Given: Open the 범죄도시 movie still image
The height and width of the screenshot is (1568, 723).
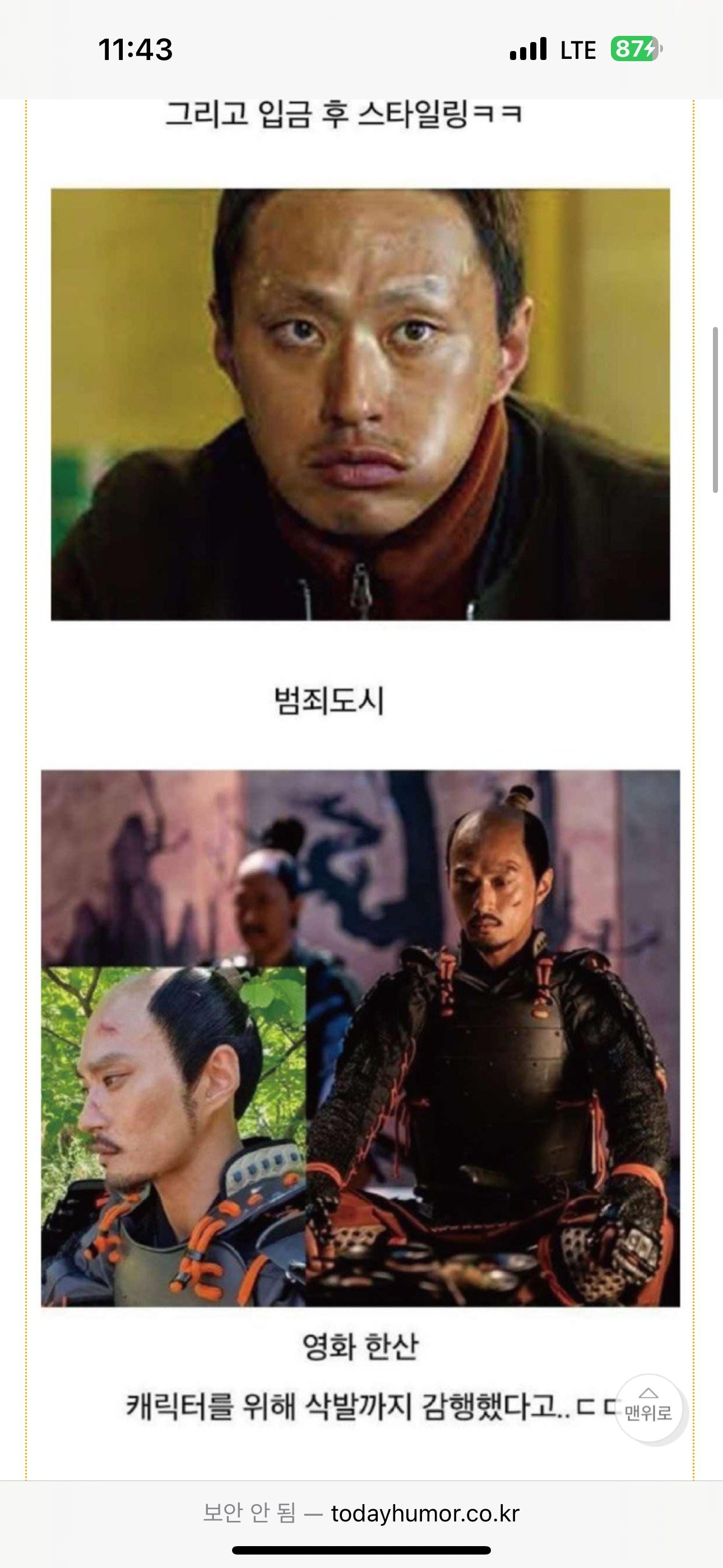Looking at the screenshot, I should [x=360, y=405].
